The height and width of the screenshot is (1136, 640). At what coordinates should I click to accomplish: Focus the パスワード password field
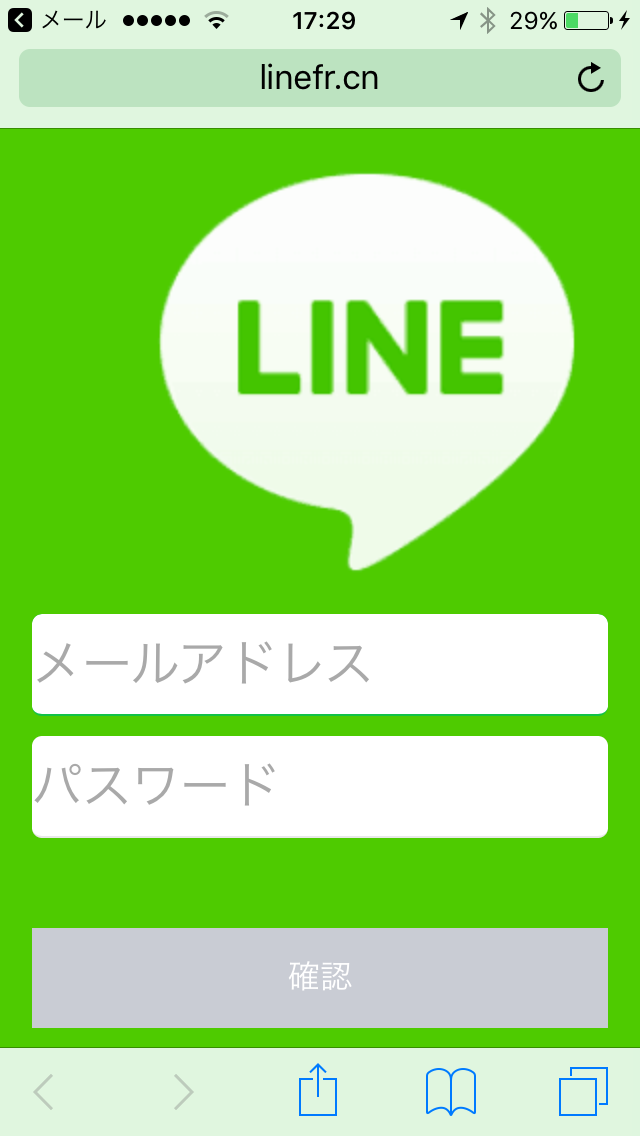320,787
